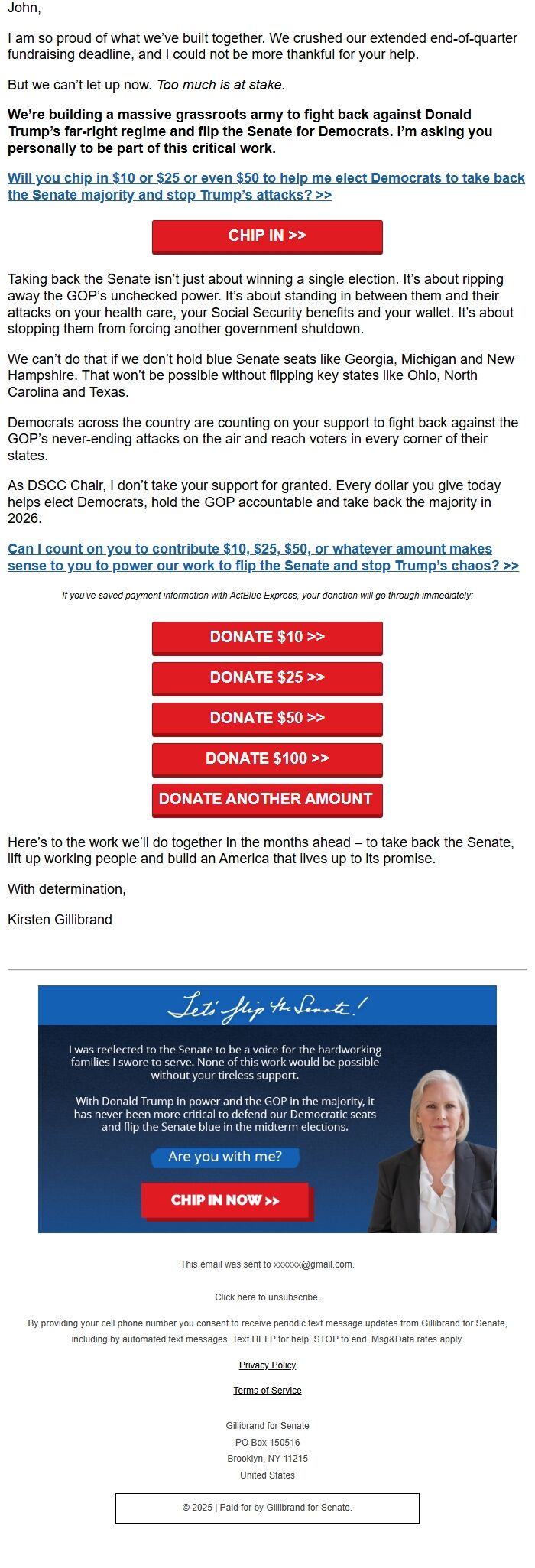Tap the DONATE $50 button
Image resolution: width=535 pixels, height=1568 pixels.
(x=267, y=719)
